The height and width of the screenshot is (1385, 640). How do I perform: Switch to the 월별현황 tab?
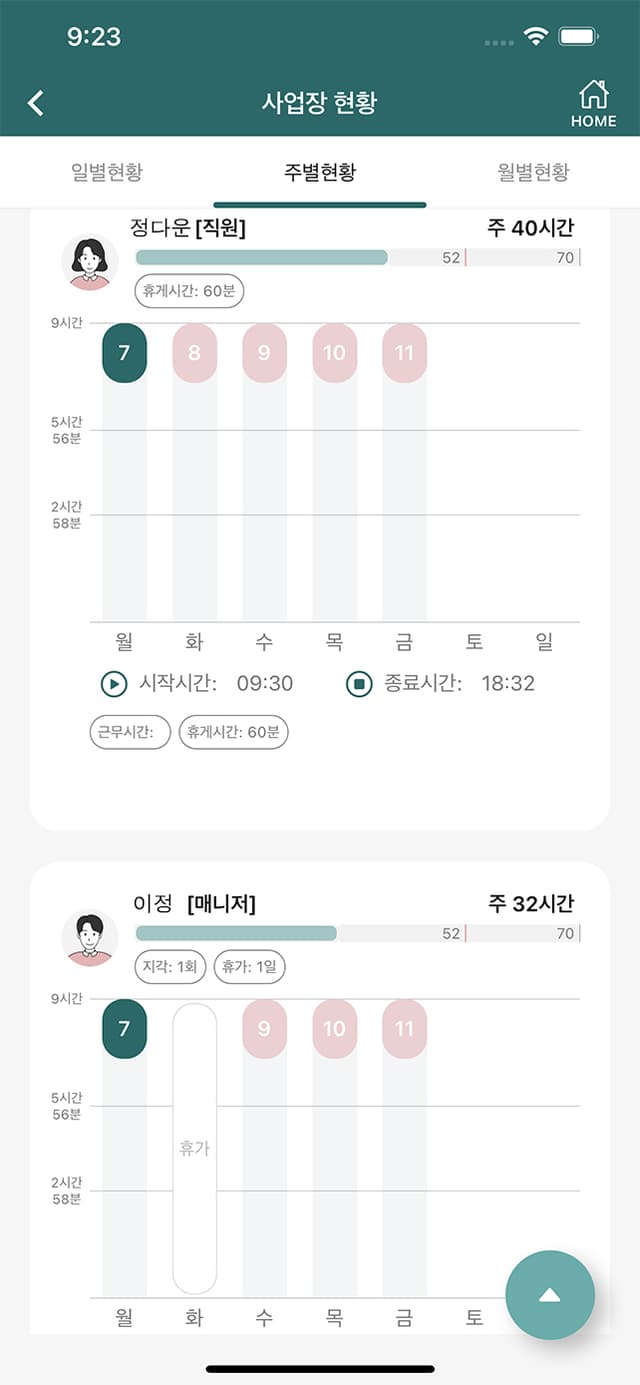[533, 172]
